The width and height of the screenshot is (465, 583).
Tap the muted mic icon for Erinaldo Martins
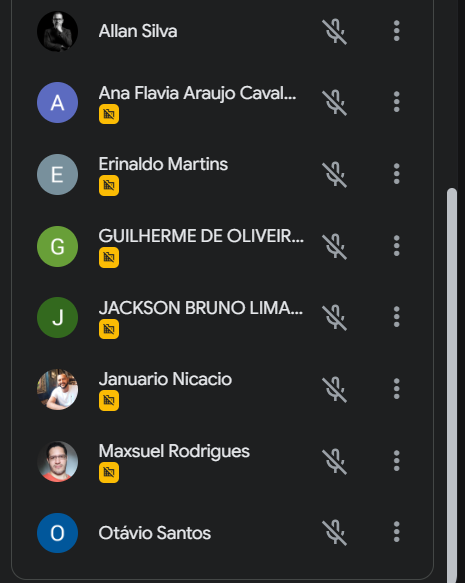coord(335,174)
